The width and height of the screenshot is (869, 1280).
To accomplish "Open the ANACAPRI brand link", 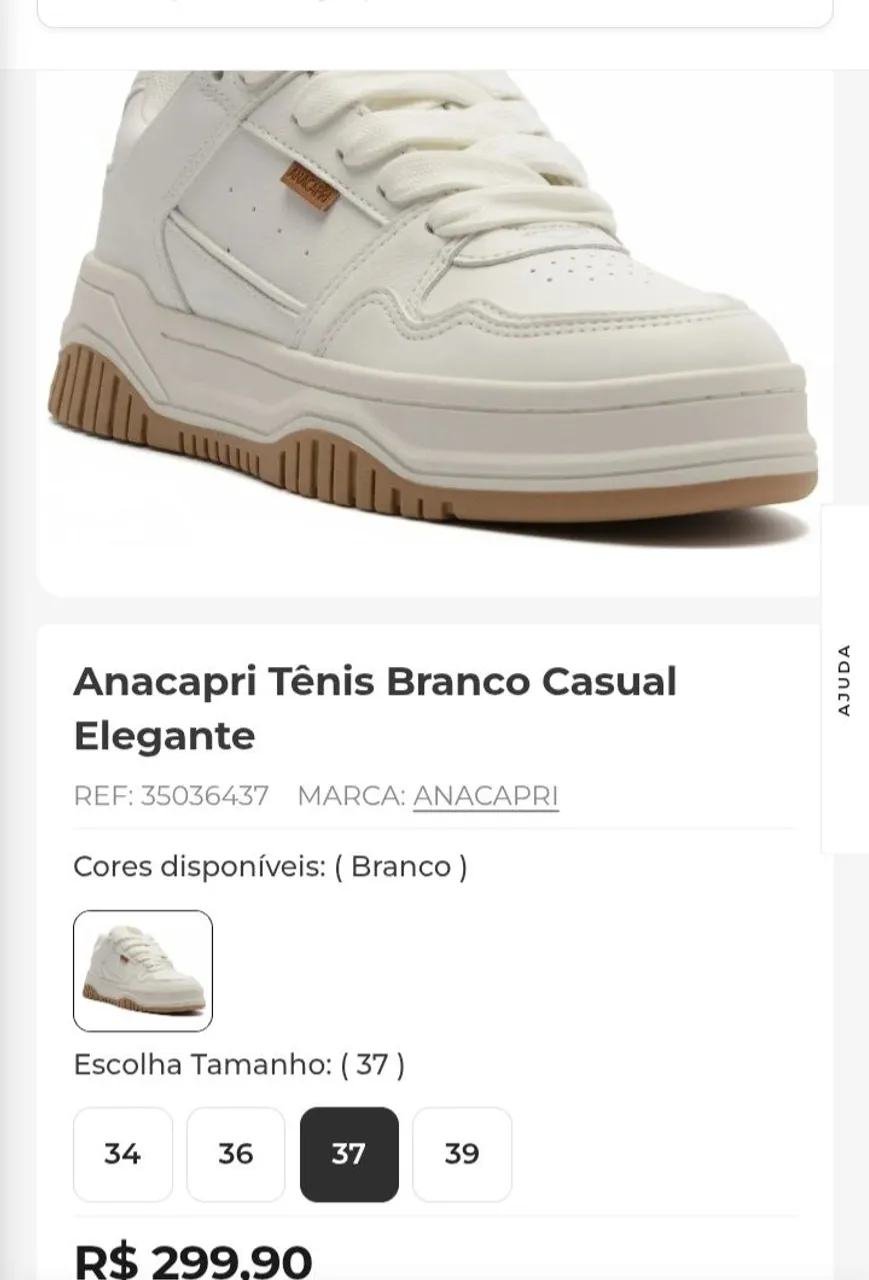I will click(485, 796).
